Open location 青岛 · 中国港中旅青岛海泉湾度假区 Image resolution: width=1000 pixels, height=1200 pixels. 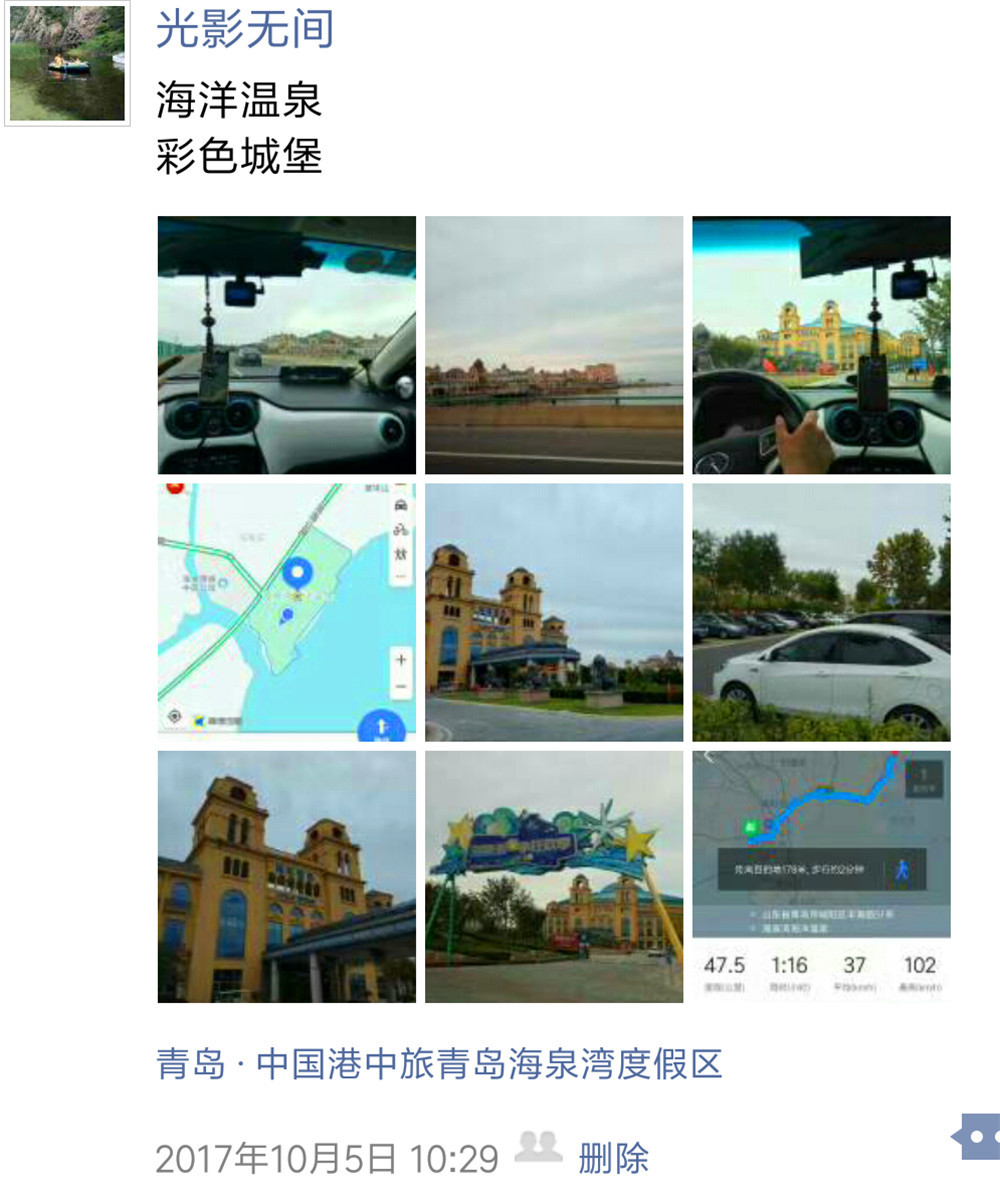click(x=439, y=1064)
